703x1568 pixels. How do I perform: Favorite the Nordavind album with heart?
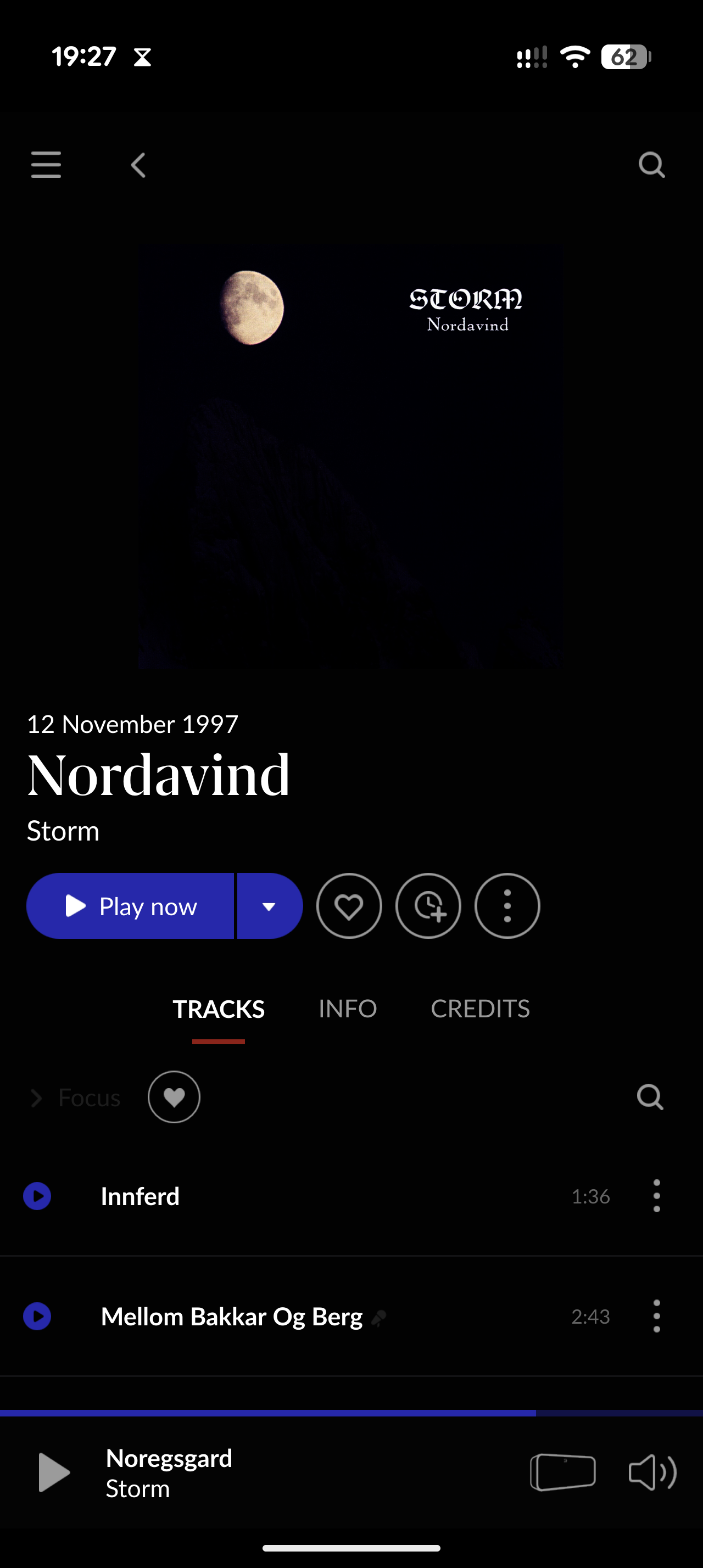tap(349, 906)
